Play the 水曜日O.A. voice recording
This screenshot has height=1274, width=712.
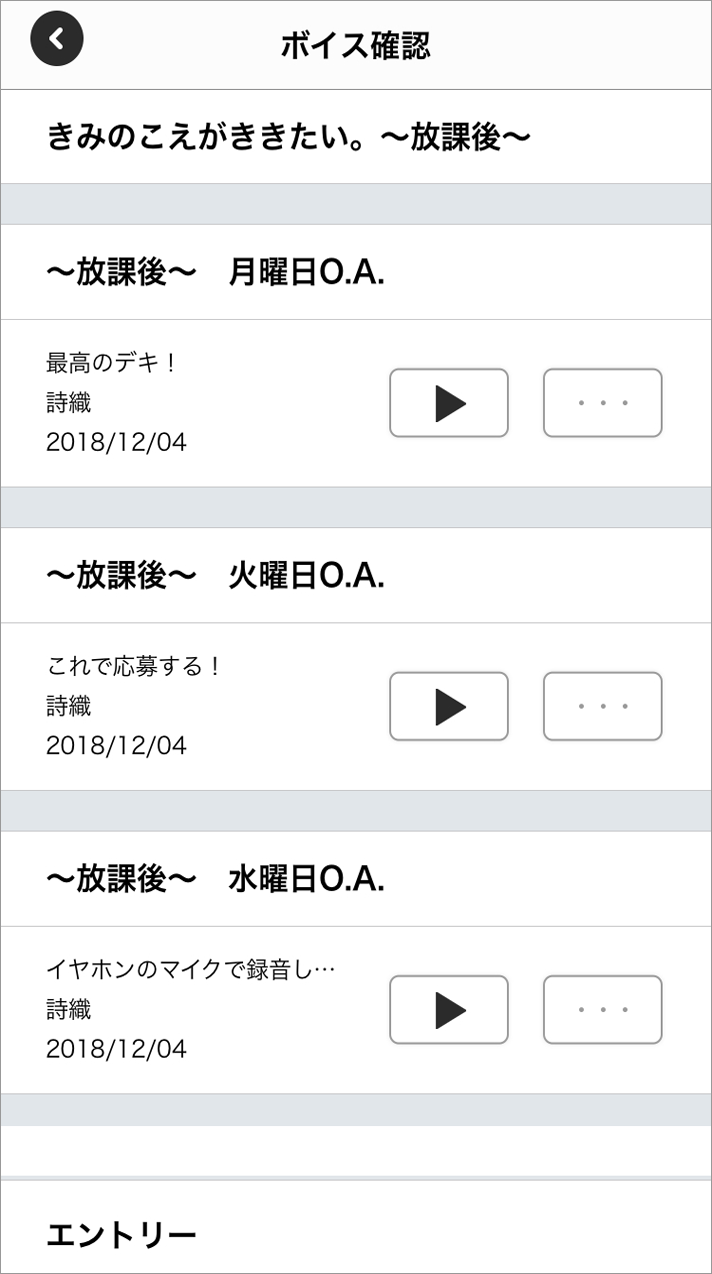point(449,1010)
